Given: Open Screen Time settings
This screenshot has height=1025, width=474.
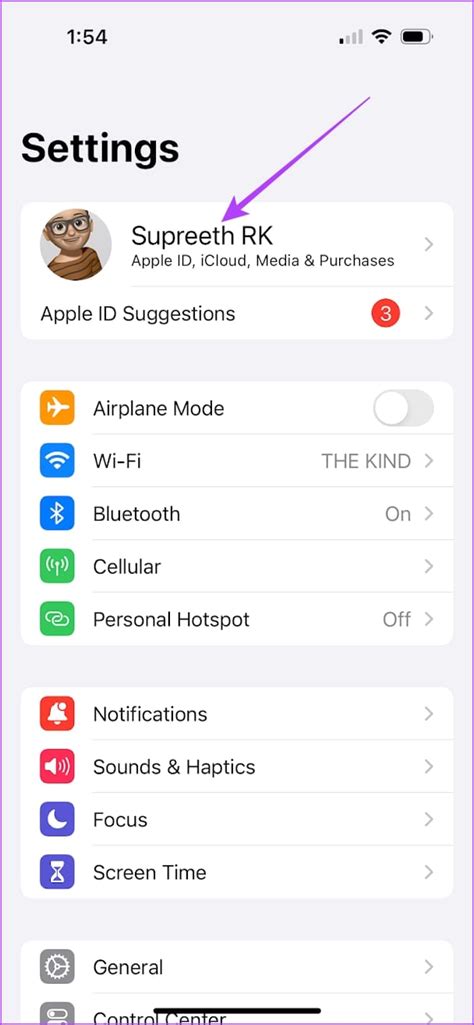Looking at the screenshot, I should click(x=237, y=872).
